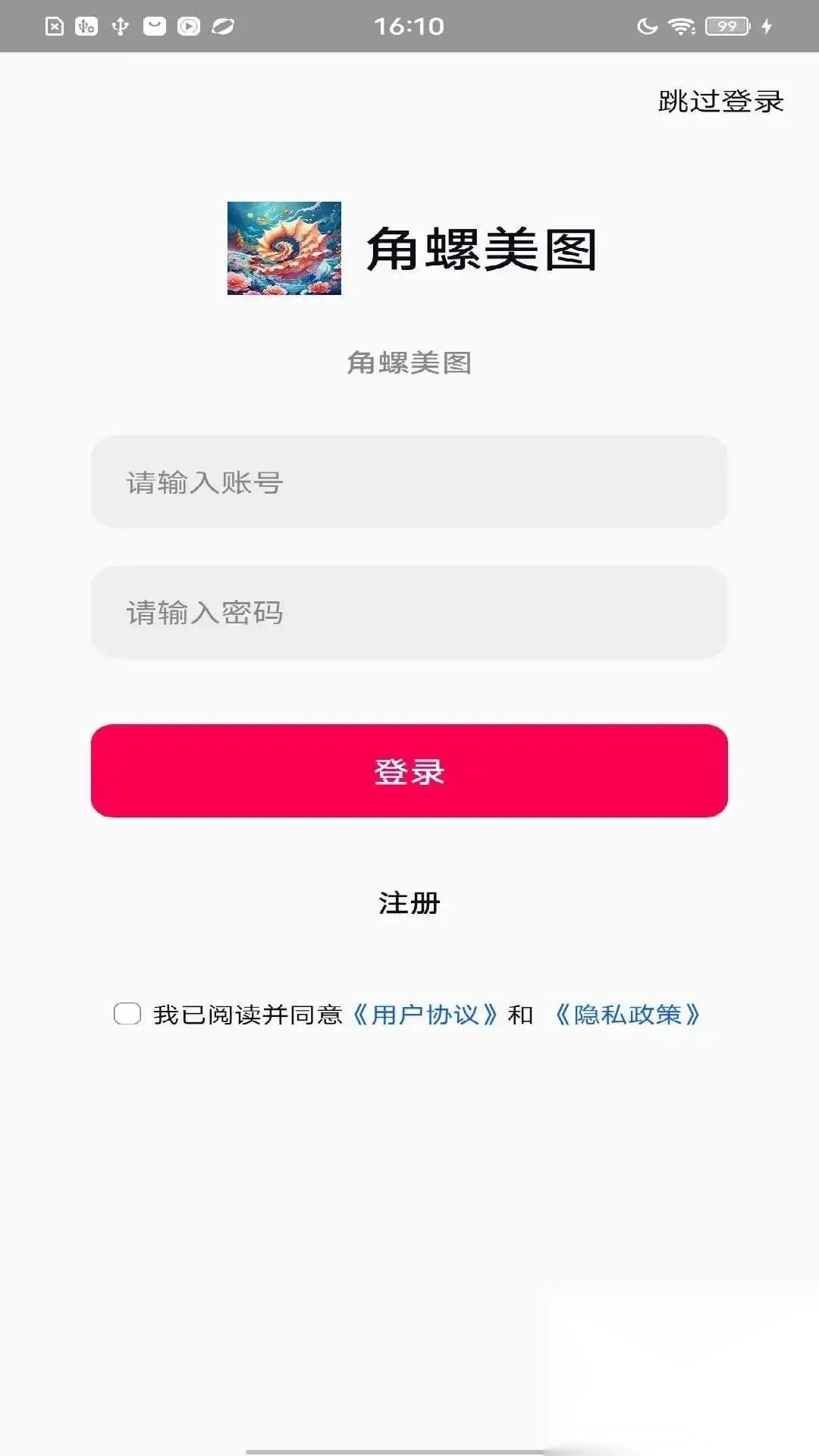Tap the shopping bag icon in status bar
819x1456 pixels.
155,27
